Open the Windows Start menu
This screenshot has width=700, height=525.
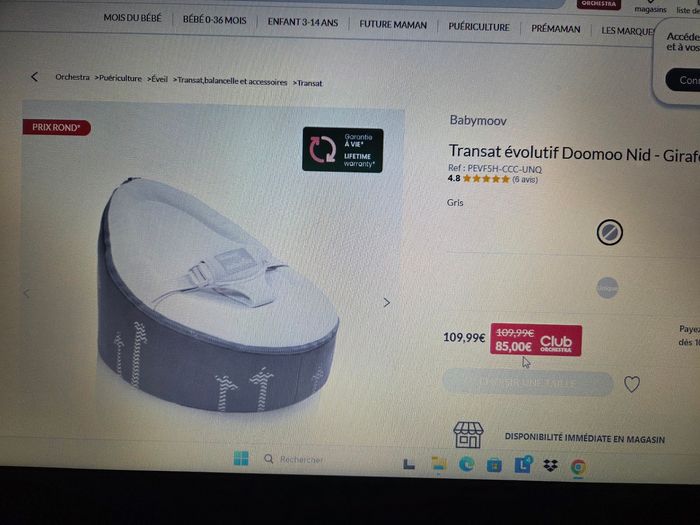pyautogui.click(x=241, y=459)
